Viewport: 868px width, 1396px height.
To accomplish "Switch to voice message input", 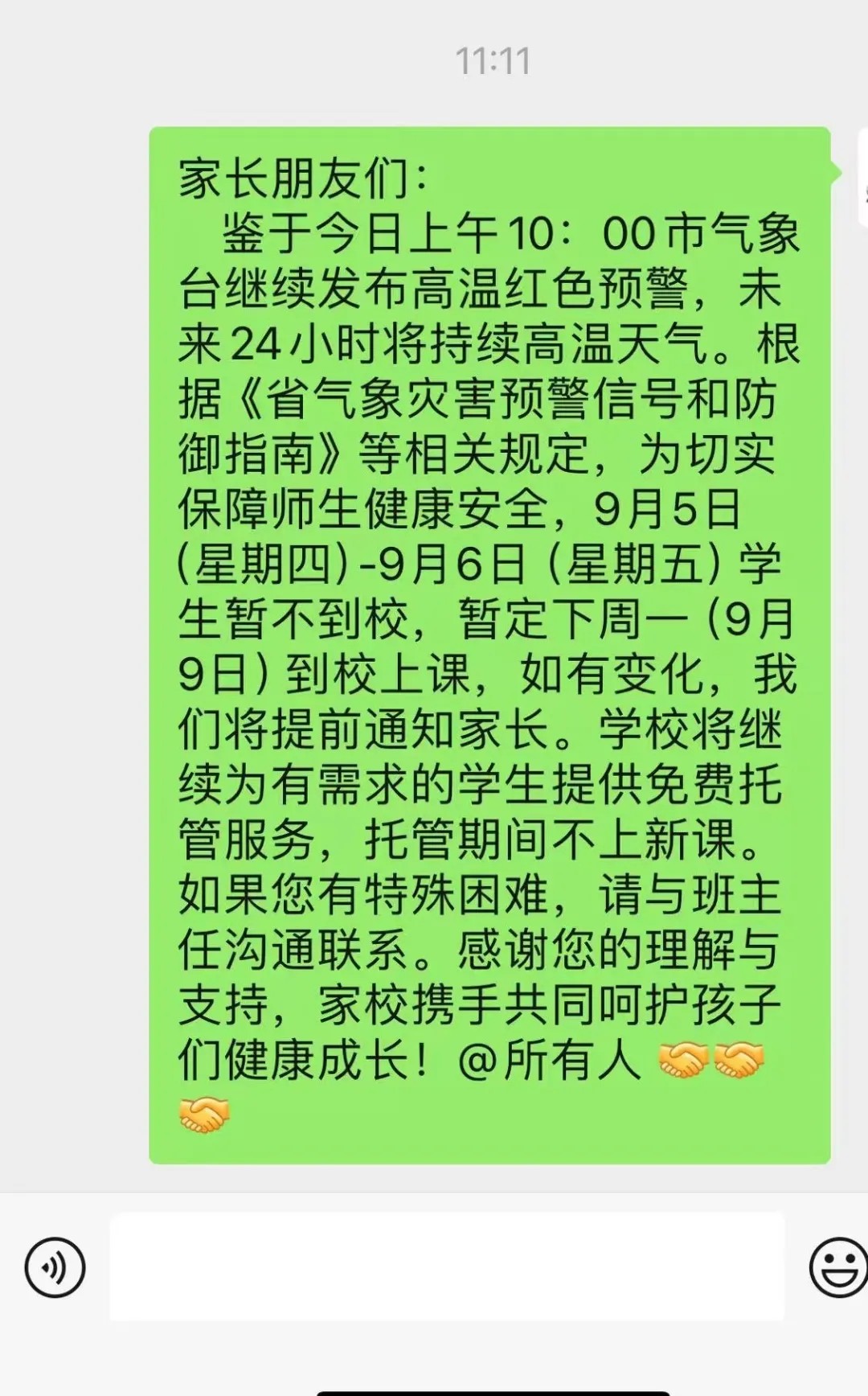I will coord(55,1268).
